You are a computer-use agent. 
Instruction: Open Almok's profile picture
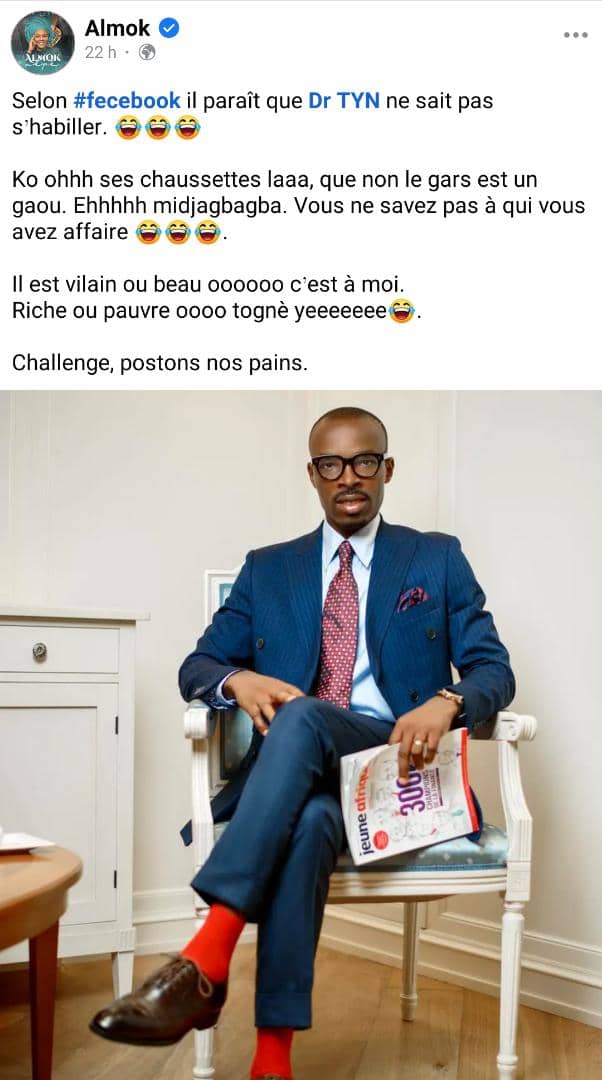pos(43,42)
